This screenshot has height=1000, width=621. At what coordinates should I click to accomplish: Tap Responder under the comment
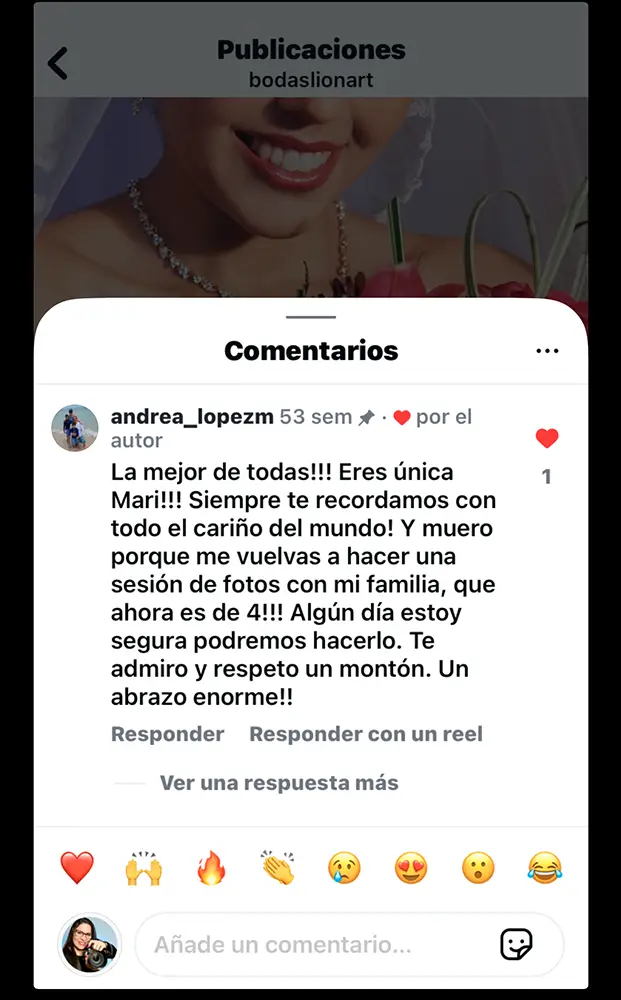(167, 734)
